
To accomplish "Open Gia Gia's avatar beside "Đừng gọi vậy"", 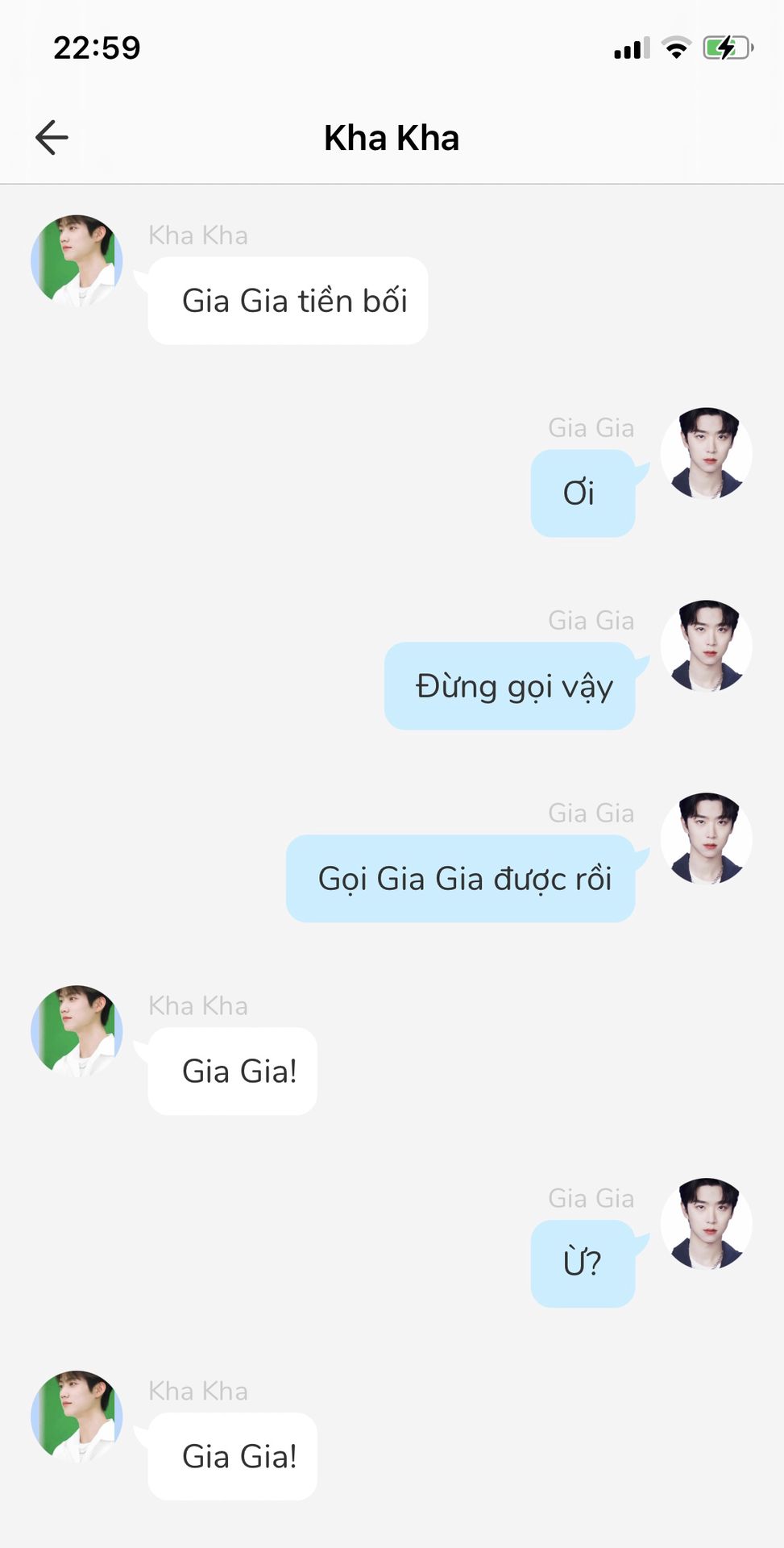I will (x=706, y=646).
